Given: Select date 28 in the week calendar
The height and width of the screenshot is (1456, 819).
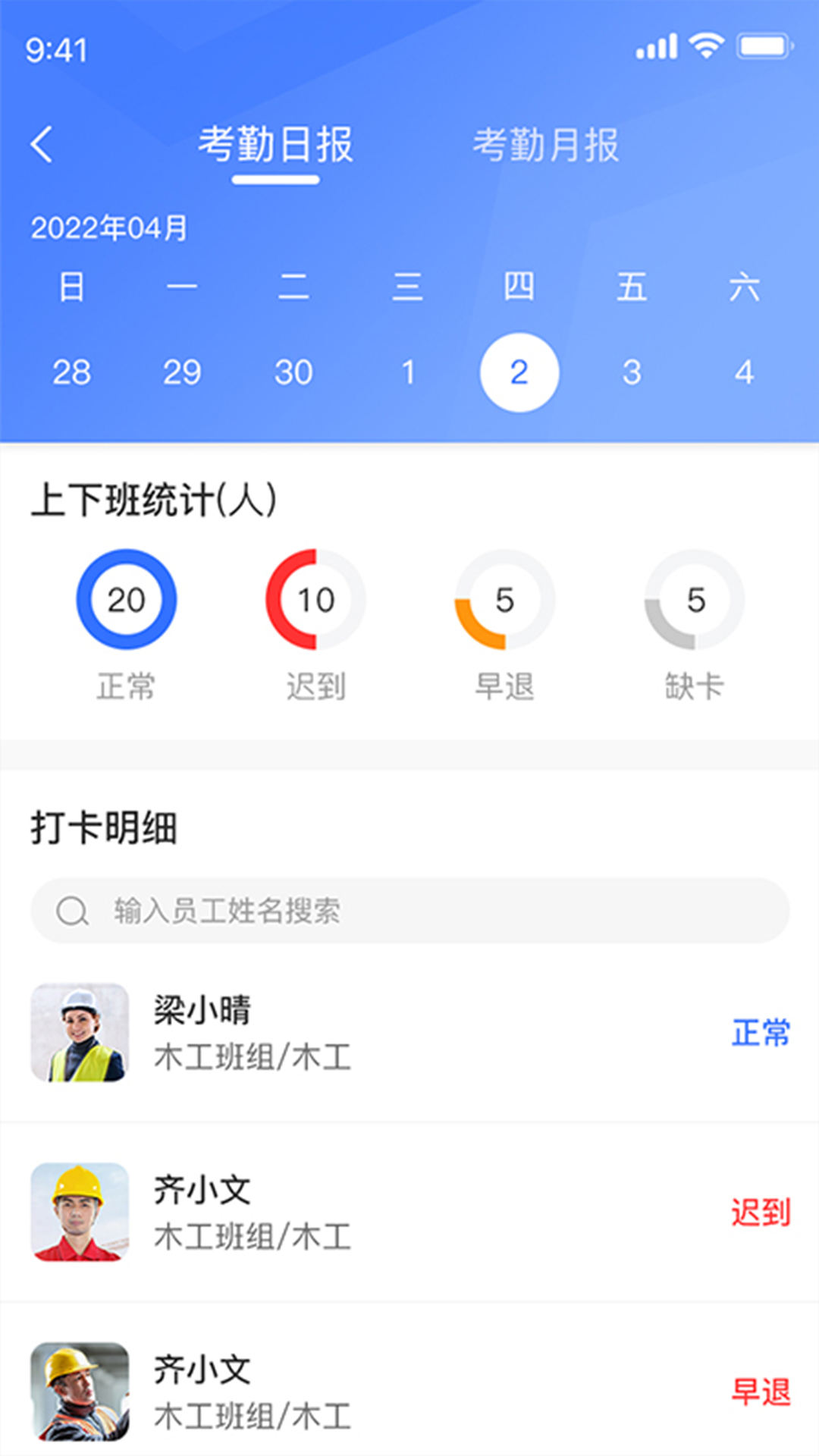Looking at the screenshot, I should pos(71,372).
